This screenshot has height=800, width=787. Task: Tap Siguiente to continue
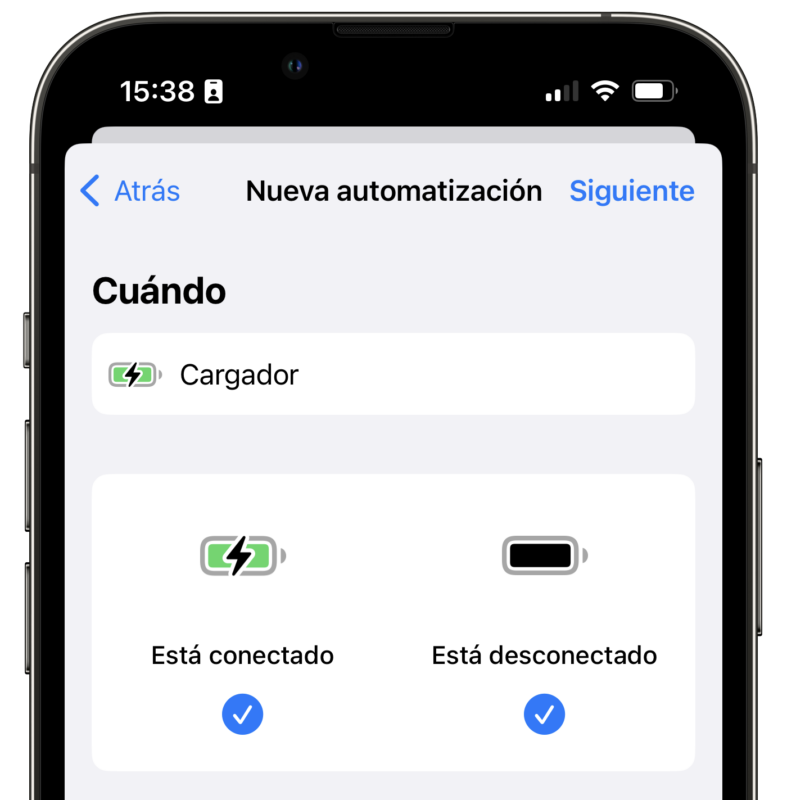click(631, 190)
